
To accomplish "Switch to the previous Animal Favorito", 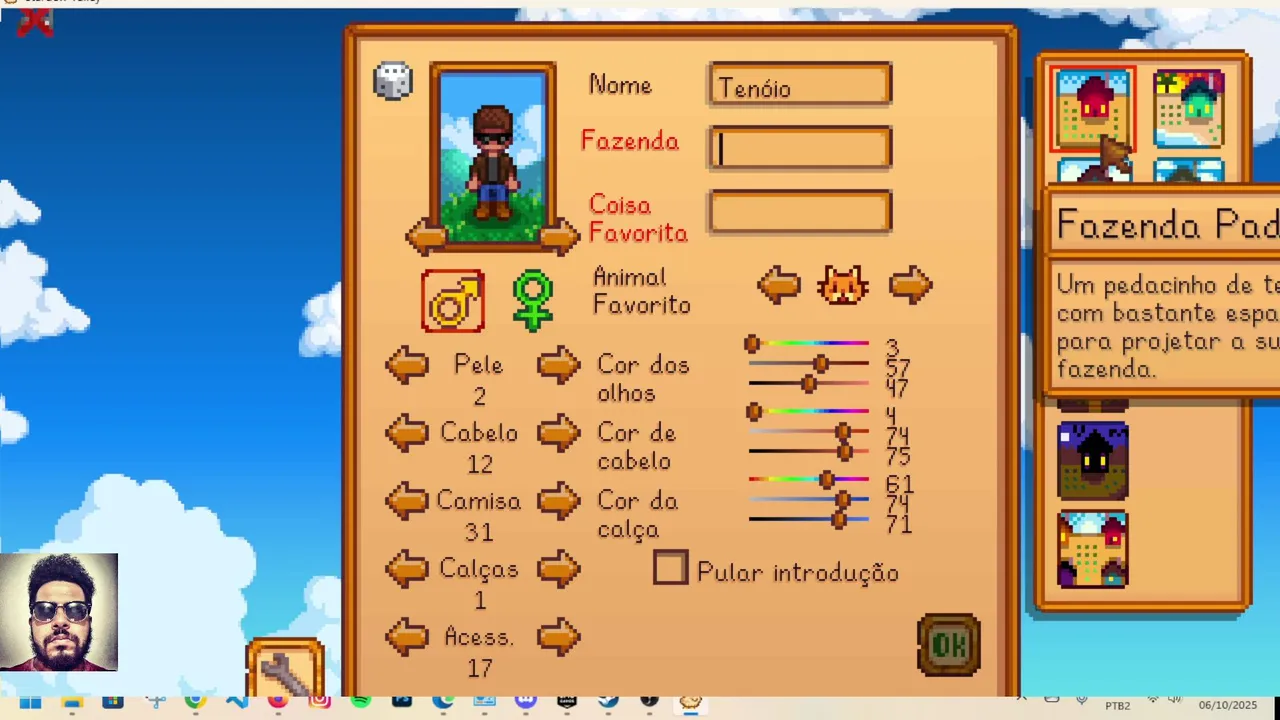I will pyautogui.click(x=779, y=286).
